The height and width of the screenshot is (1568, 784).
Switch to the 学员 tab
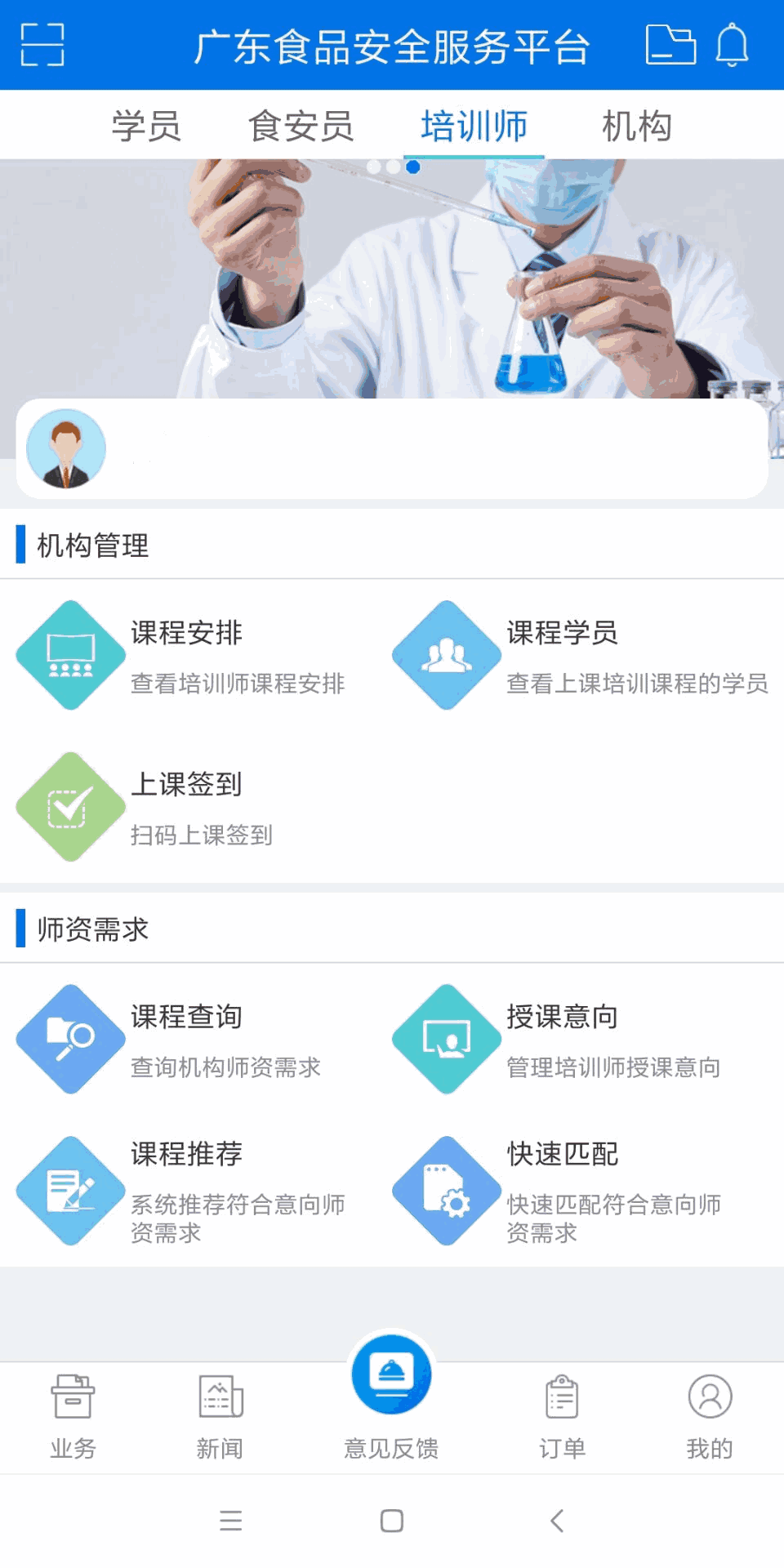(x=146, y=127)
